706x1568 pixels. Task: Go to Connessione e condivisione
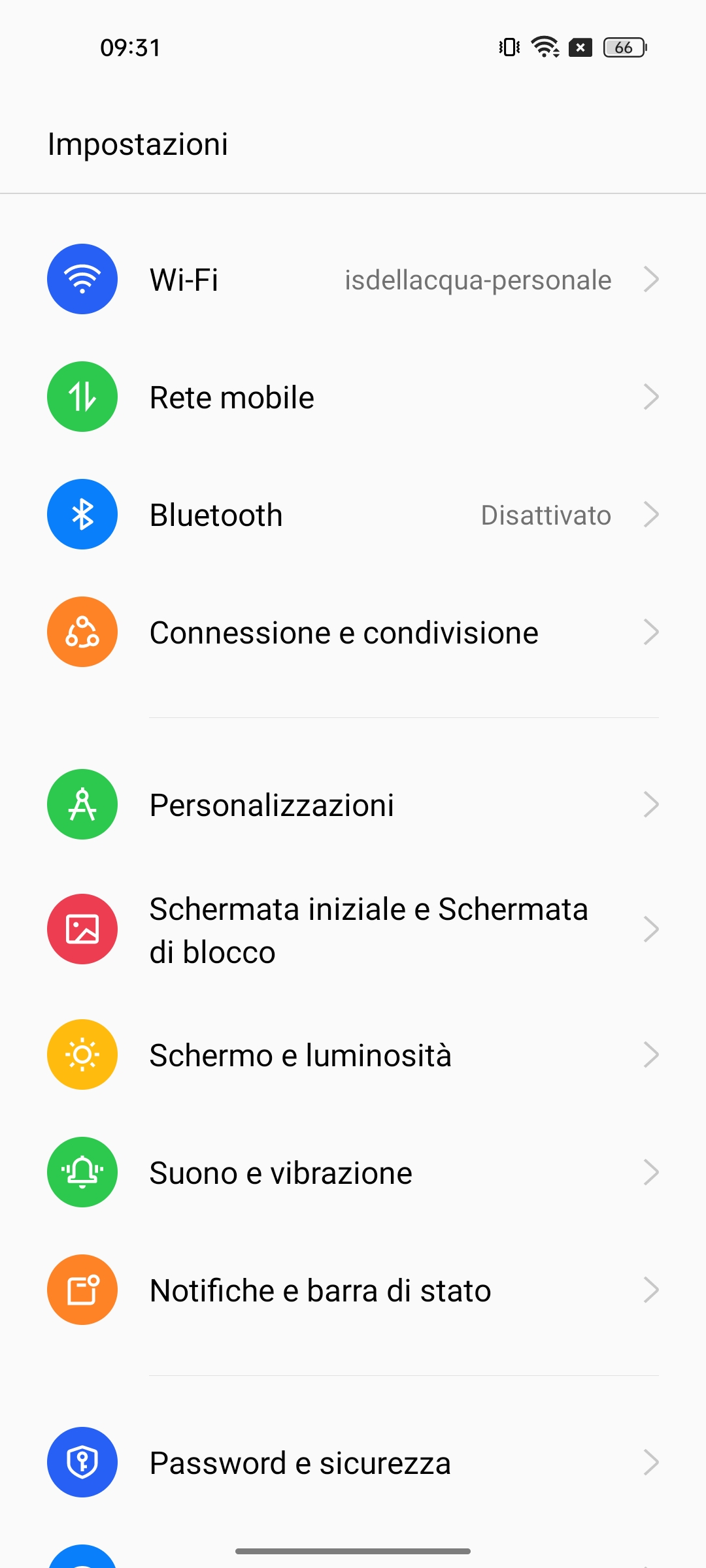353,632
